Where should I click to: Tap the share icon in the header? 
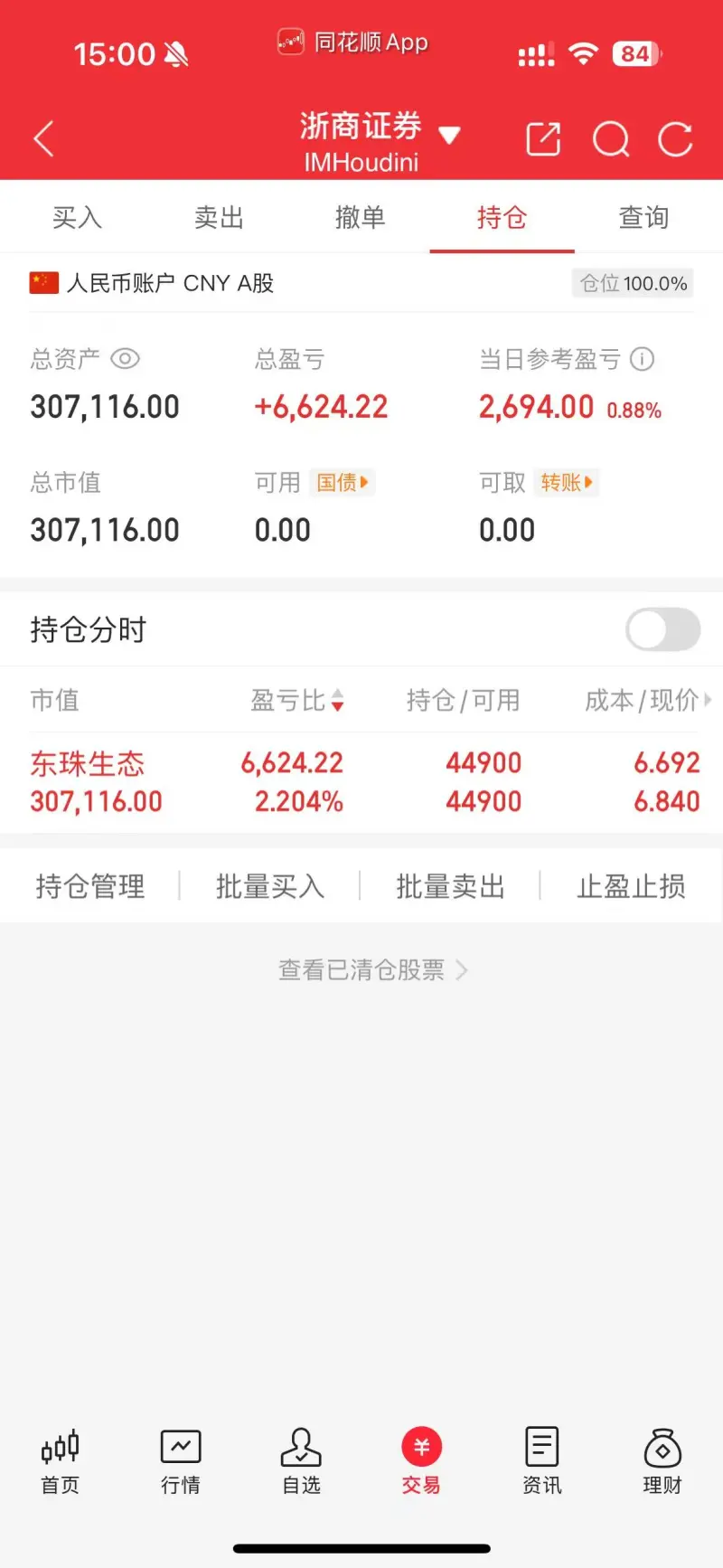pos(543,139)
